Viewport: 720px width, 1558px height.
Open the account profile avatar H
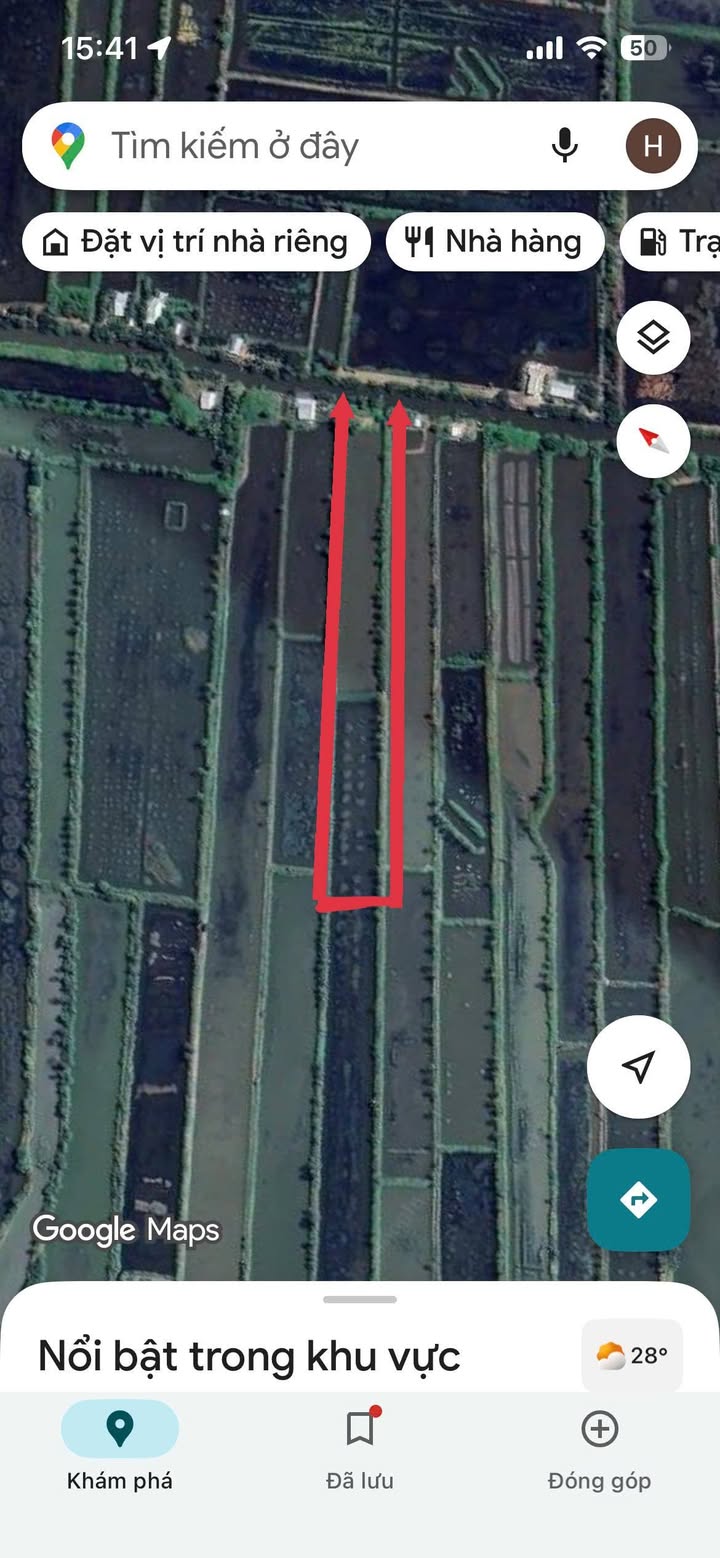click(x=653, y=147)
